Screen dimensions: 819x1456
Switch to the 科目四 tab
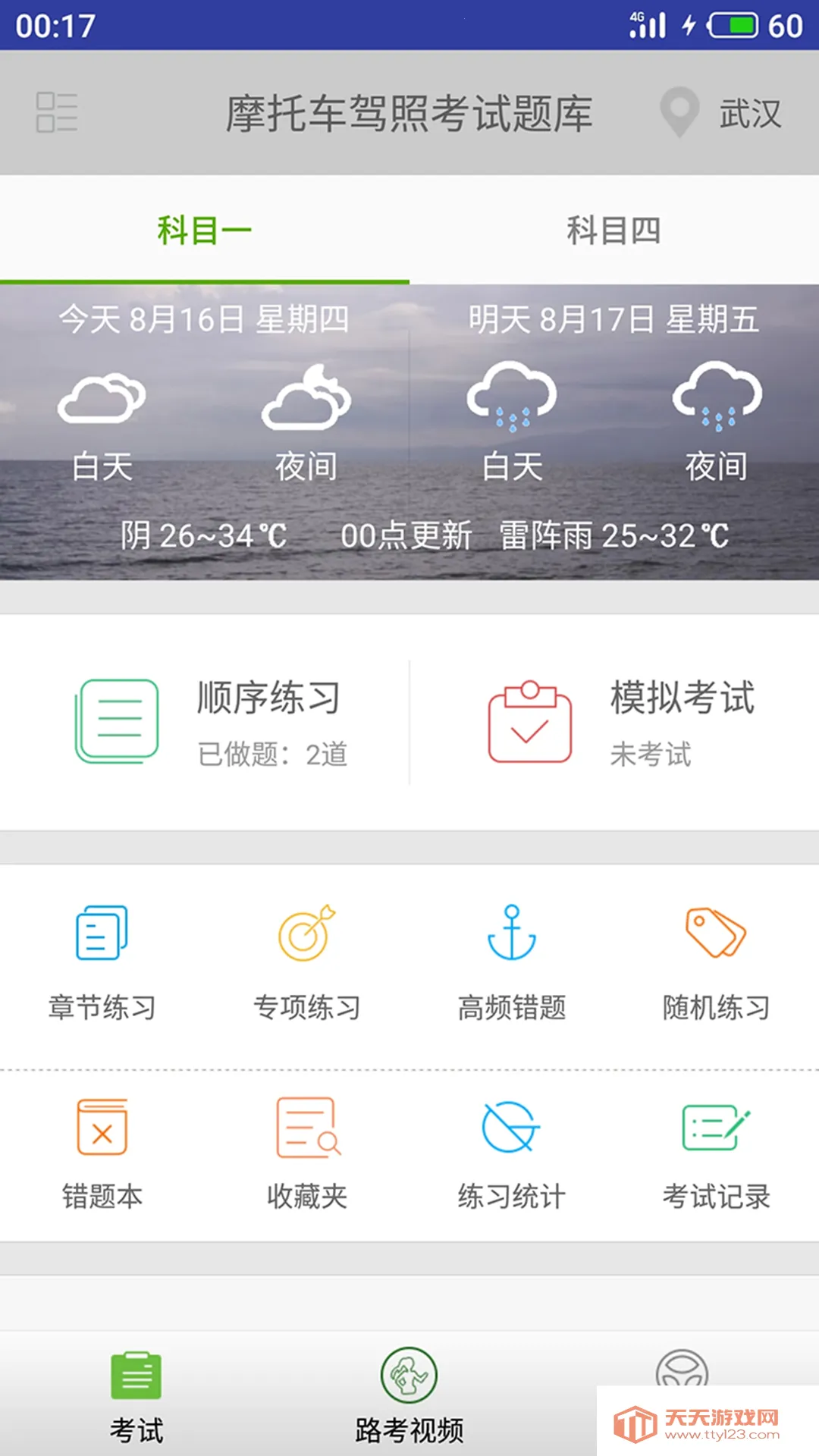(x=614, y=231)
